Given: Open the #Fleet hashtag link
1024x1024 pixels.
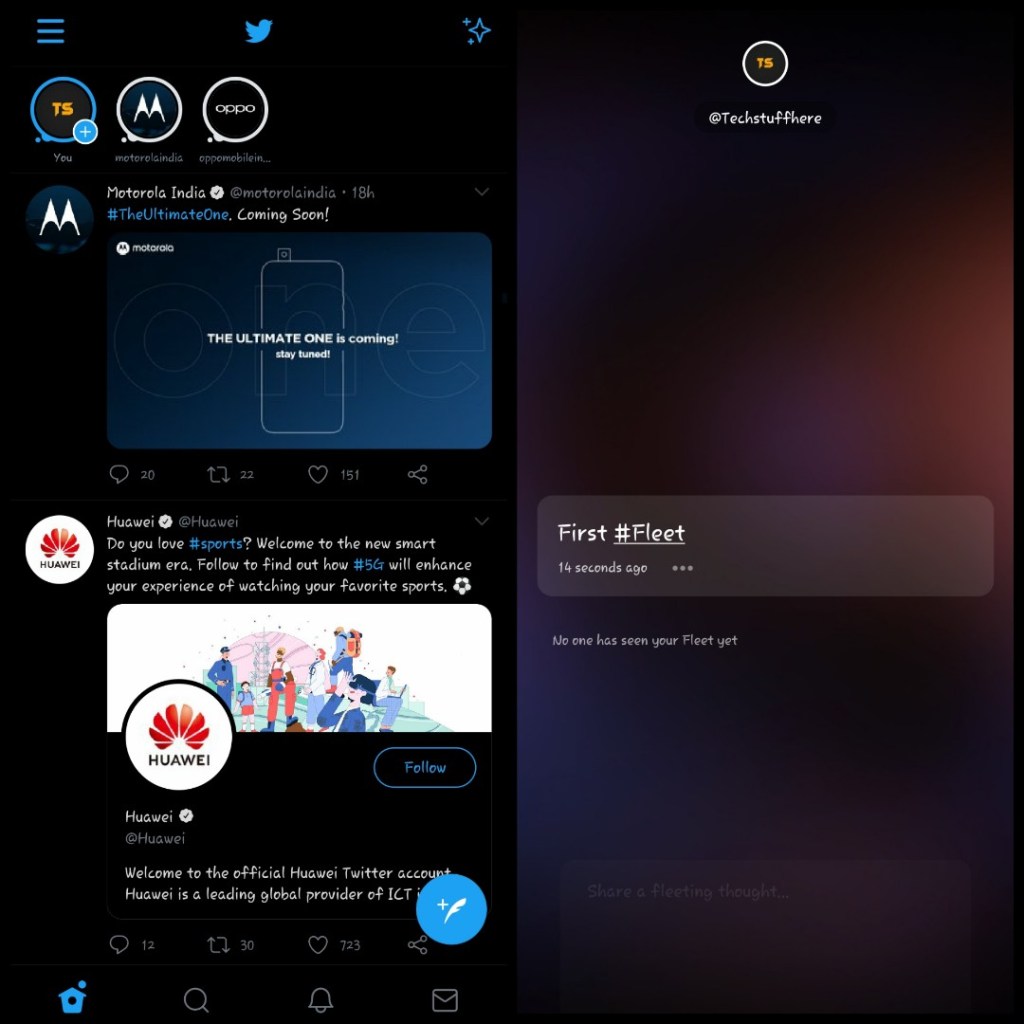Looking at the screenshot, I should click(649, 533).
